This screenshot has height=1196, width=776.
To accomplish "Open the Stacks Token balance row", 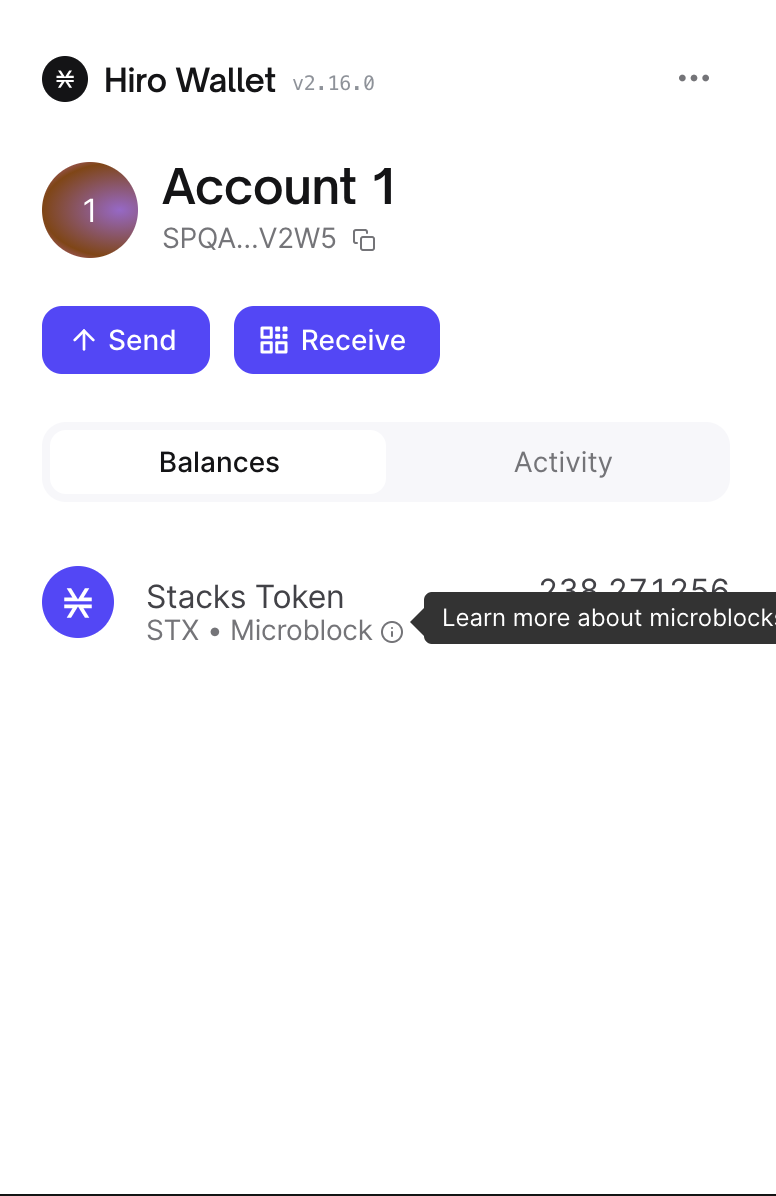I will (x=245, y=597).
